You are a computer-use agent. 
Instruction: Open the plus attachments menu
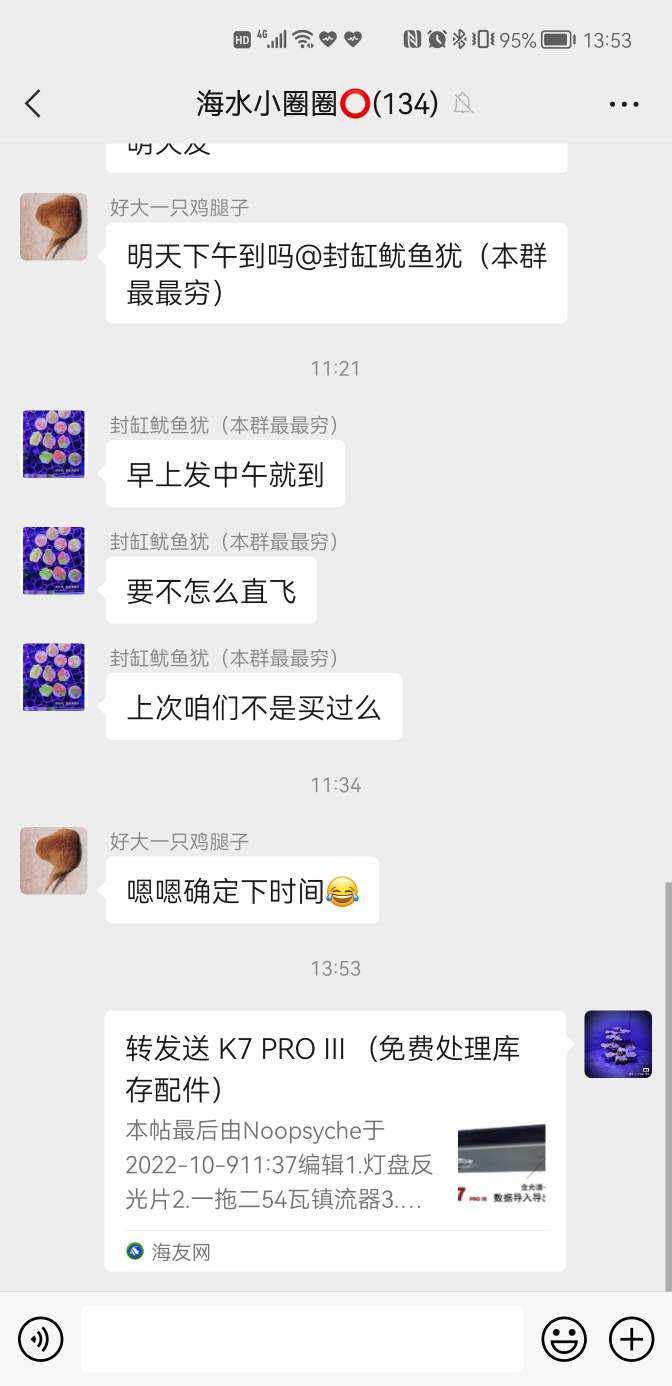coord(631,1339)
